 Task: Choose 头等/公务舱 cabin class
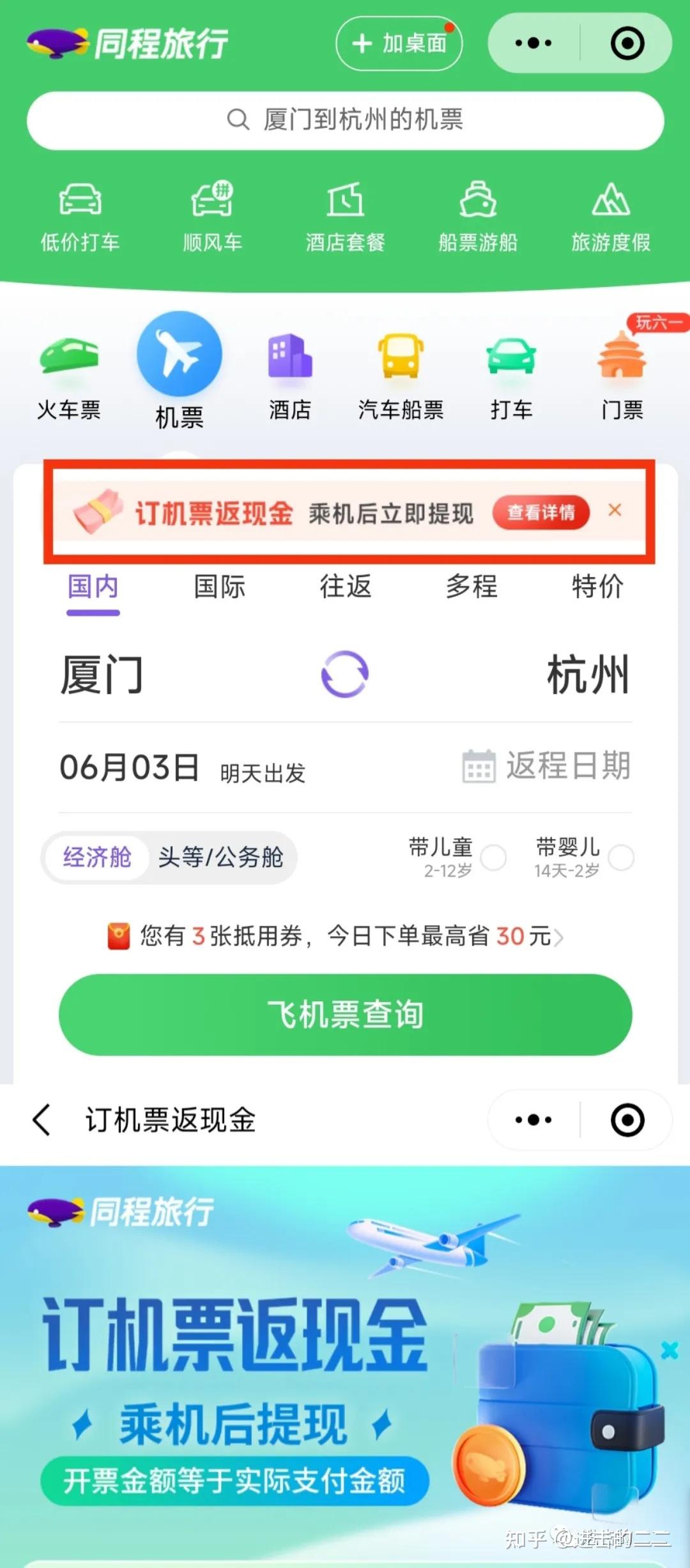pyautogui.click(x=220, y=857)
